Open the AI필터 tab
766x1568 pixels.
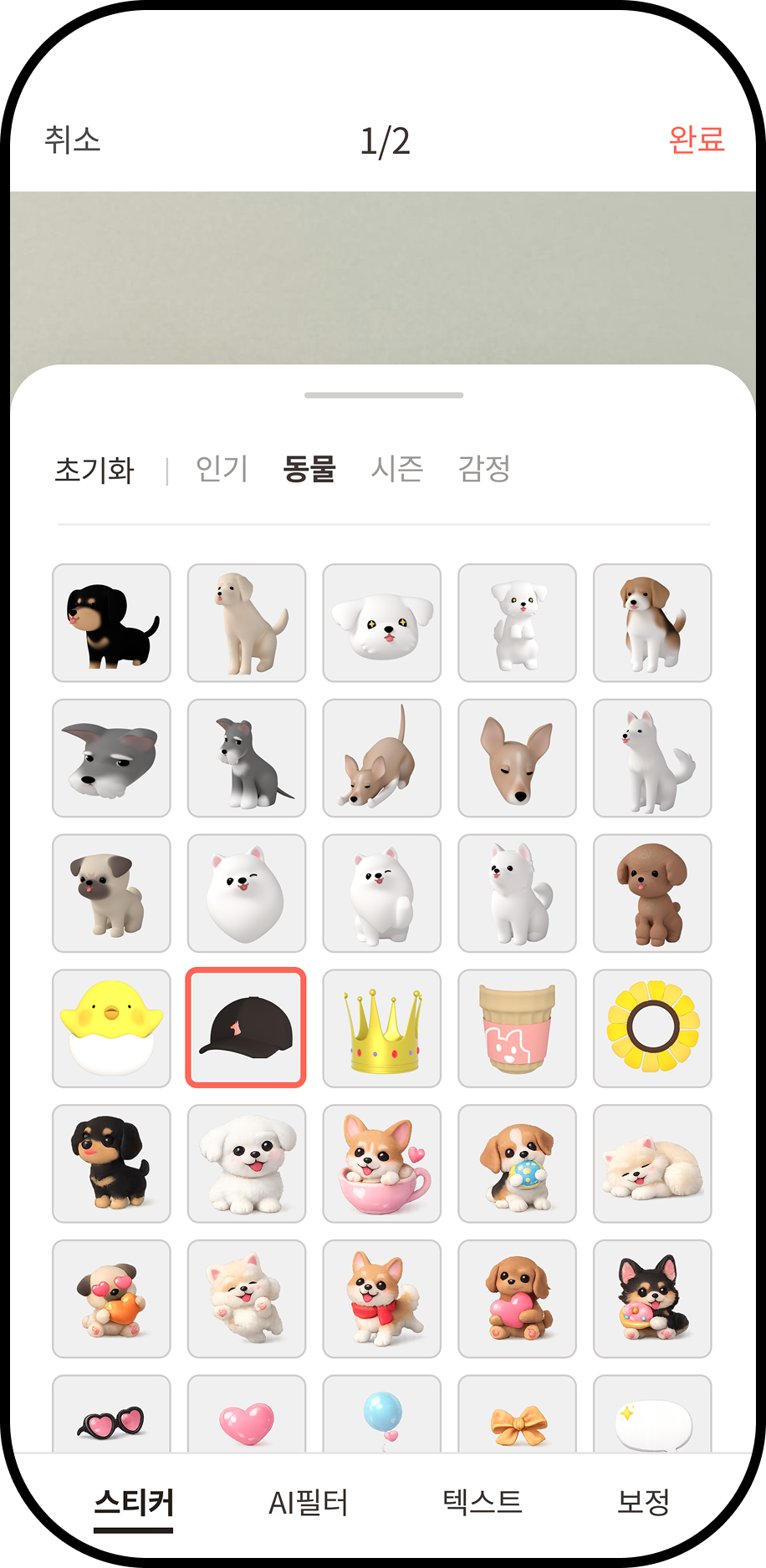308,1503
